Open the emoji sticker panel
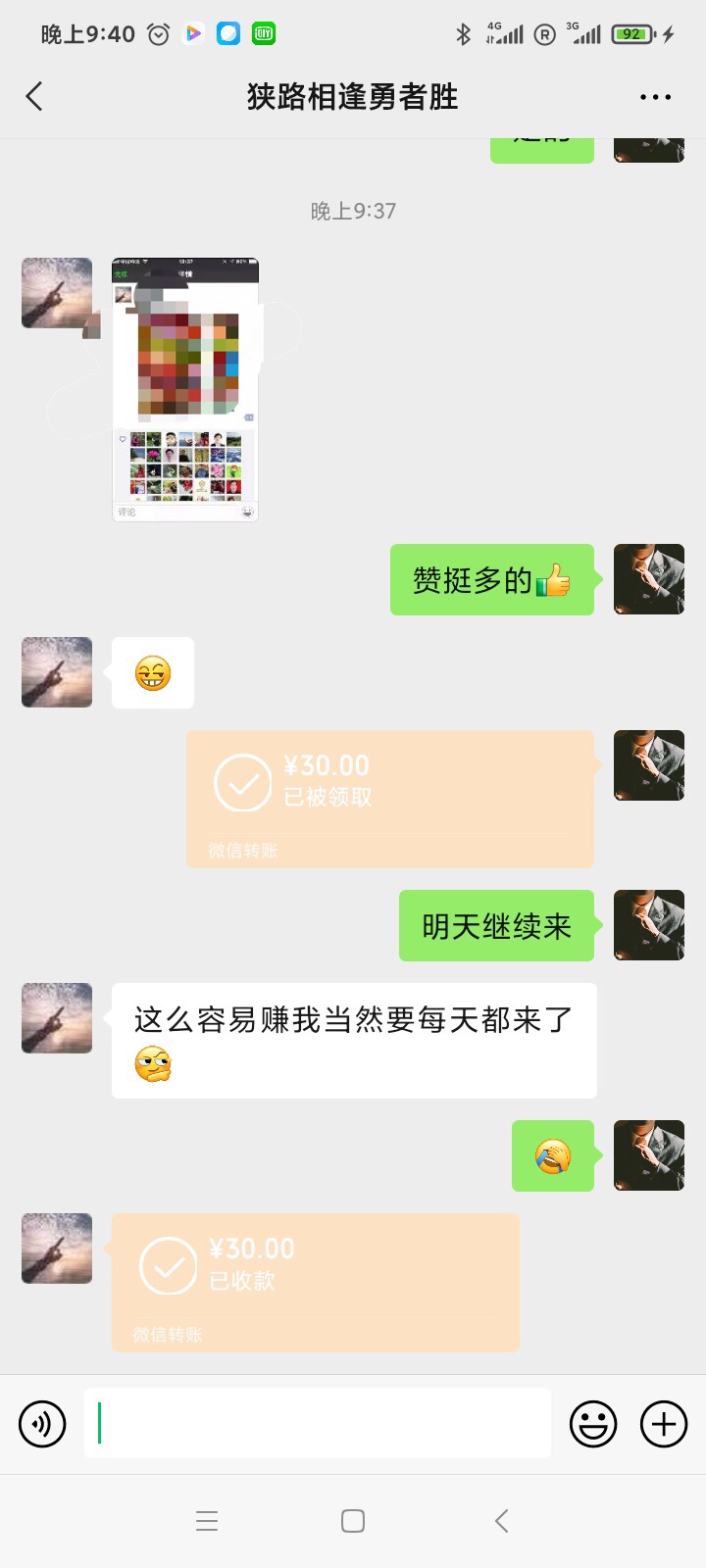Image resolution: width=706 pixels, height=1568 pixels. pyautogui.click(x=593, y=1423)
